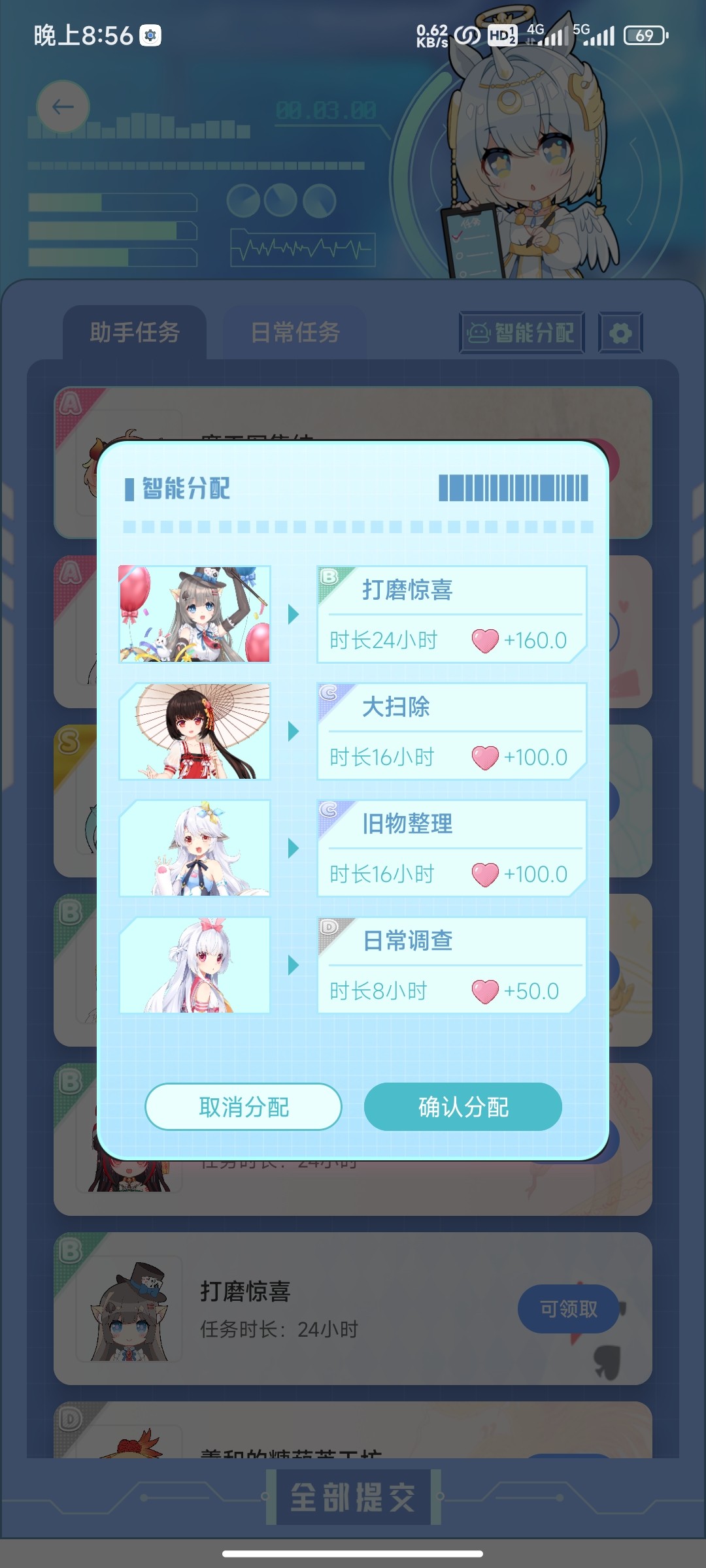Tap the umbrella girl assistant portrait
Screen dimensions: 706x1568
point(195,731)
